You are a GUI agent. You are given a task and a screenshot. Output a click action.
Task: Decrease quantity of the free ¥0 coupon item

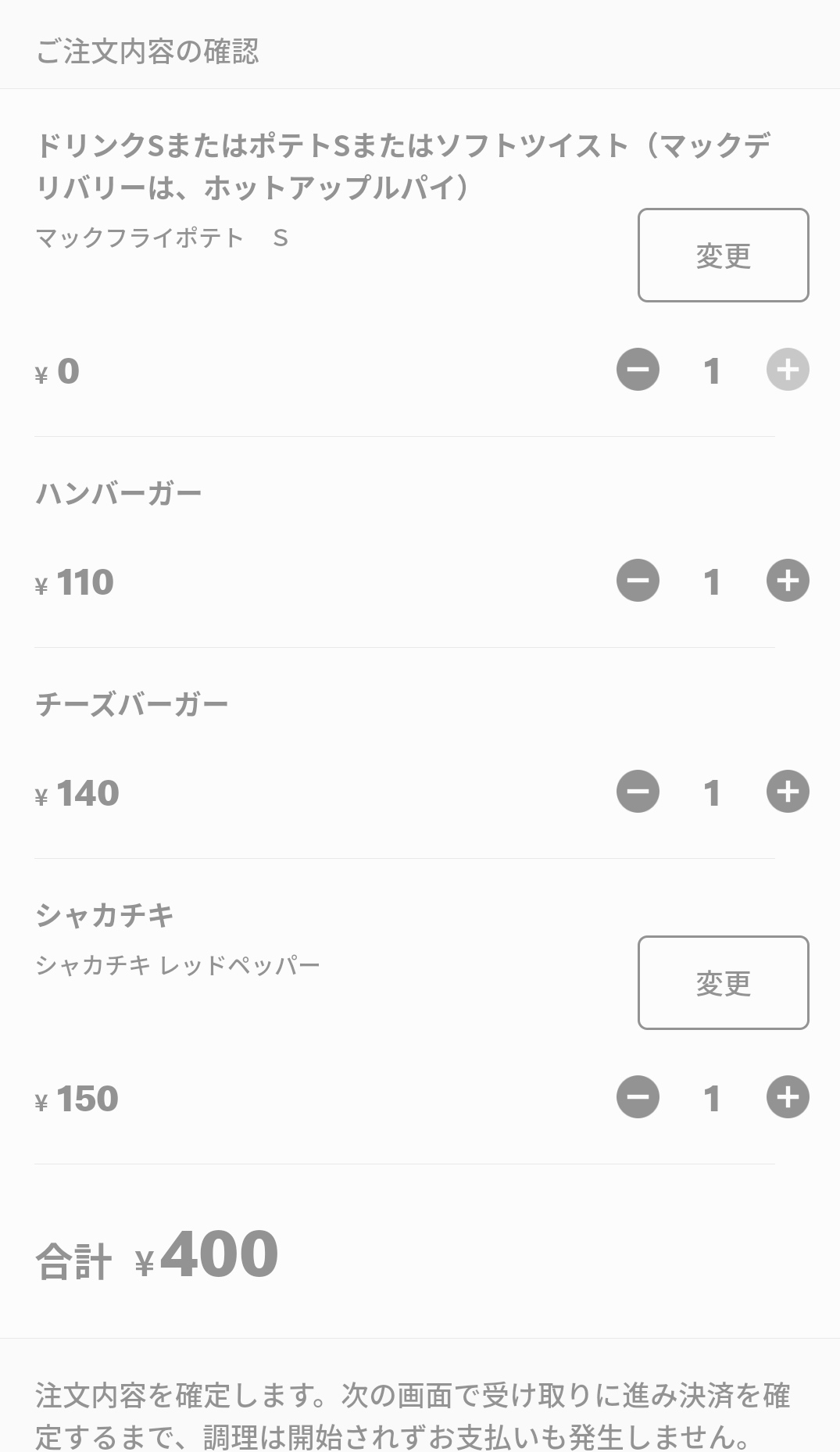click(638, 370)
